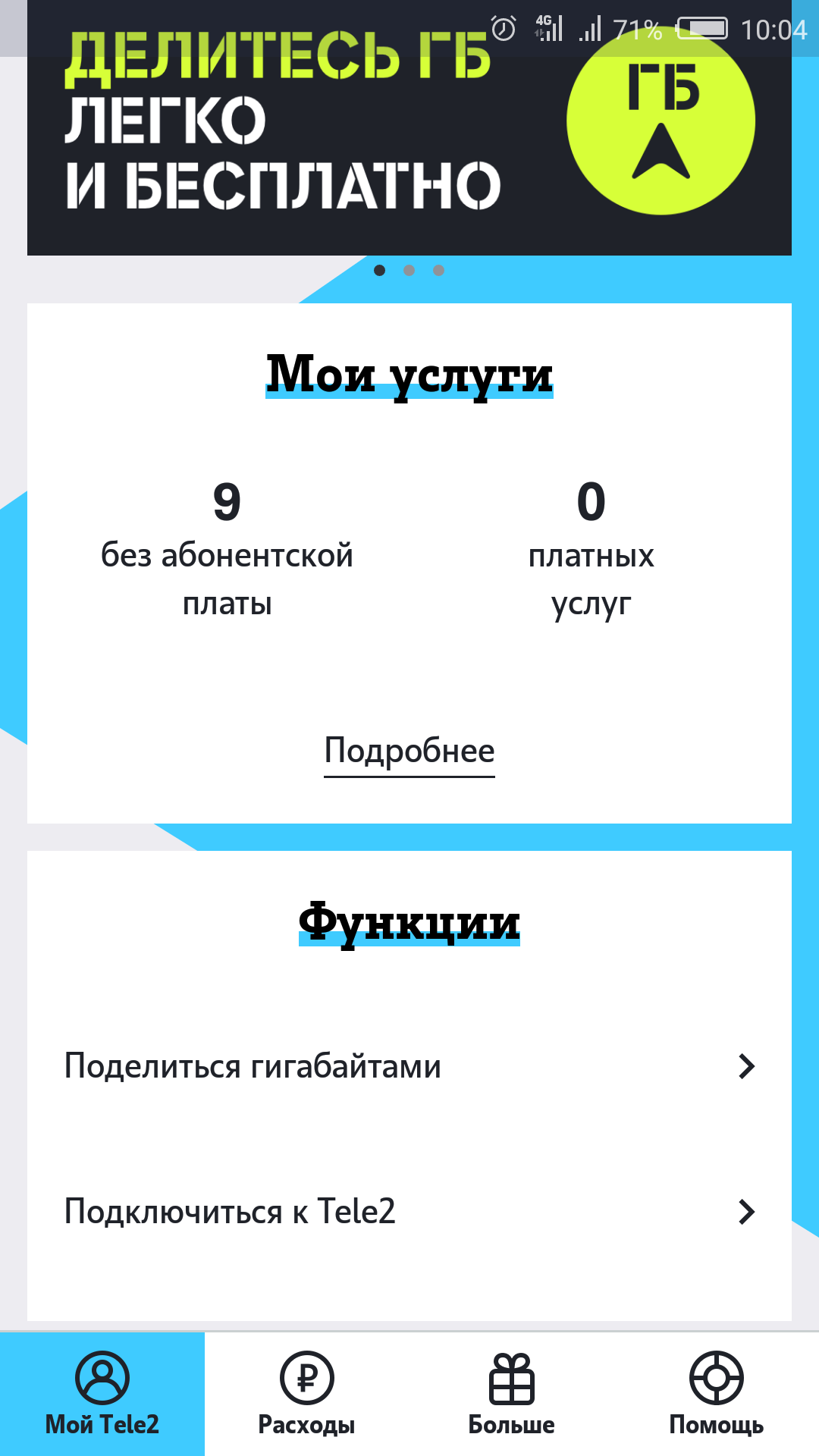
Task: Switch to the 'Расходы' tab
Action: [x=307, y=1394]
